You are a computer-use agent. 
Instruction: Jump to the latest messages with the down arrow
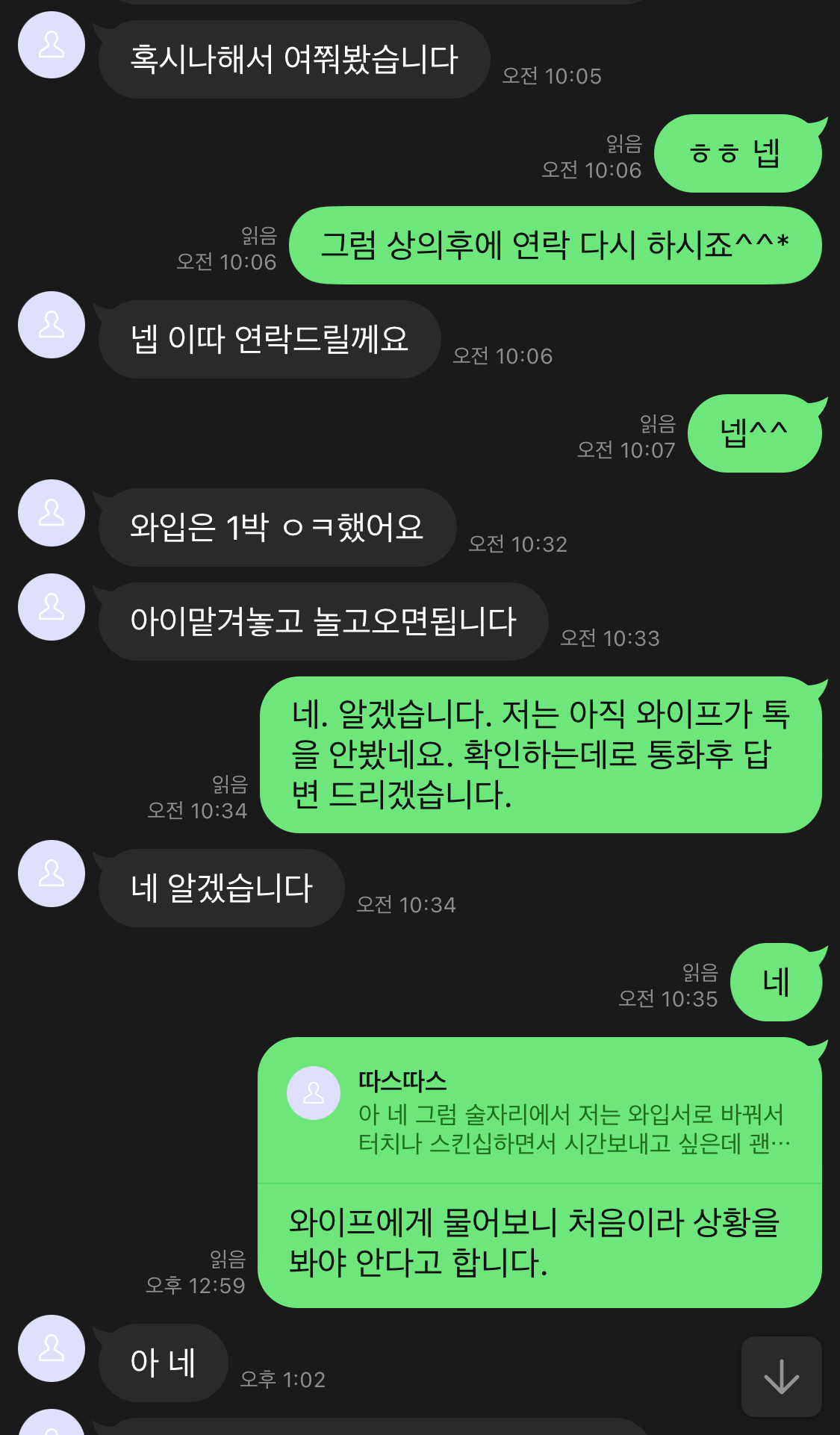coord(781,1376)
